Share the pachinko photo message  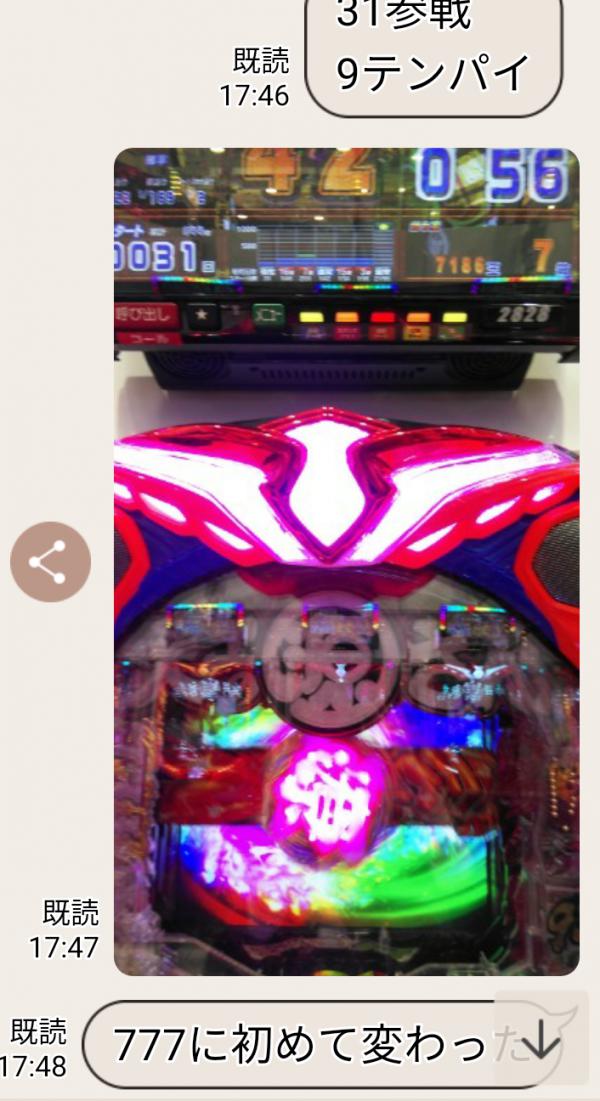(50, 562)
